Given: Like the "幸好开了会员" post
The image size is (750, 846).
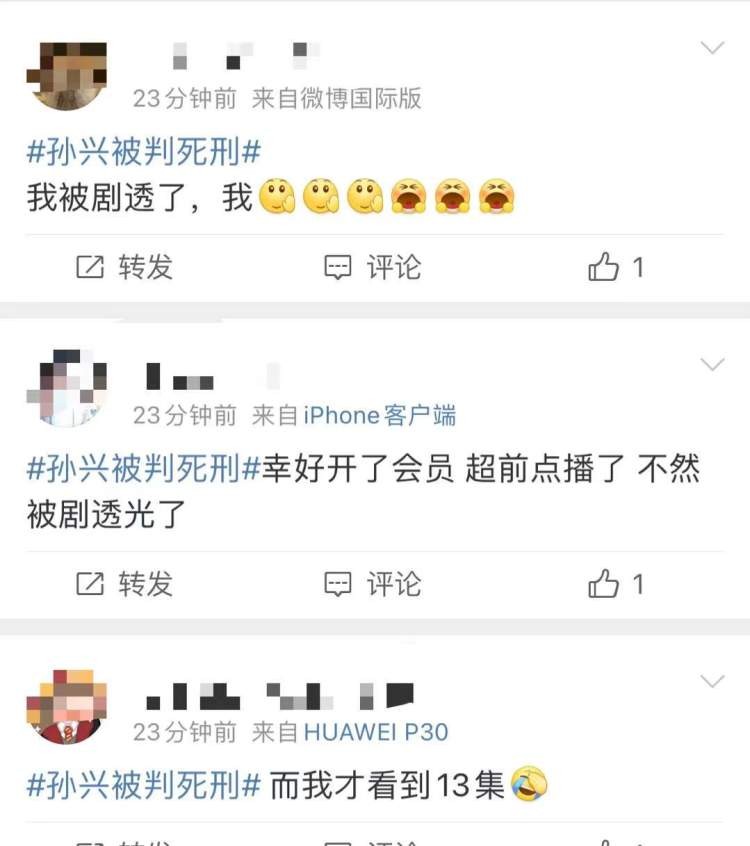Looking at the screenshot, I should (x=616, y=584).
